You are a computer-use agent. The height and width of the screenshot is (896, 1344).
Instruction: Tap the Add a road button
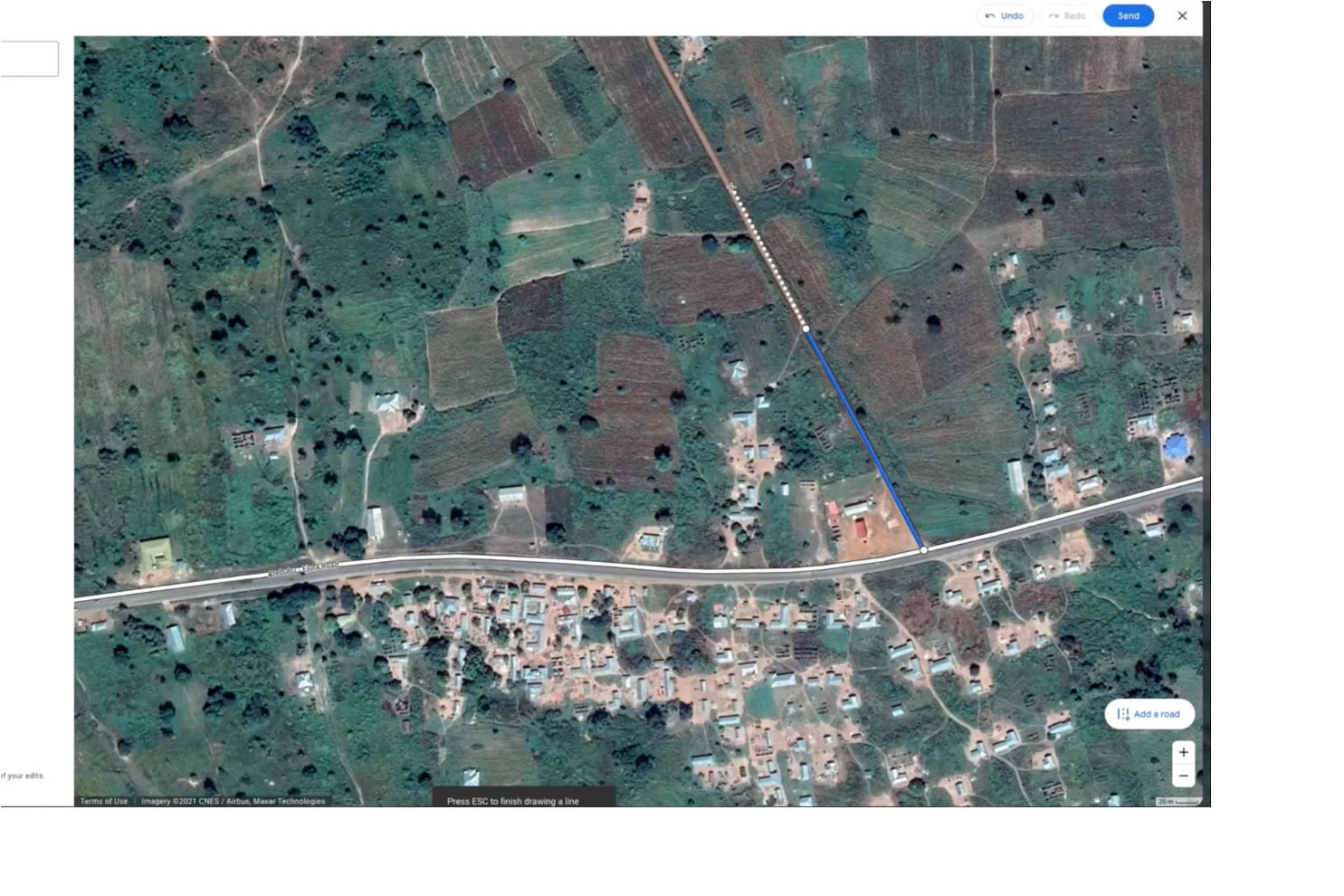click(x=1149, y=714)
